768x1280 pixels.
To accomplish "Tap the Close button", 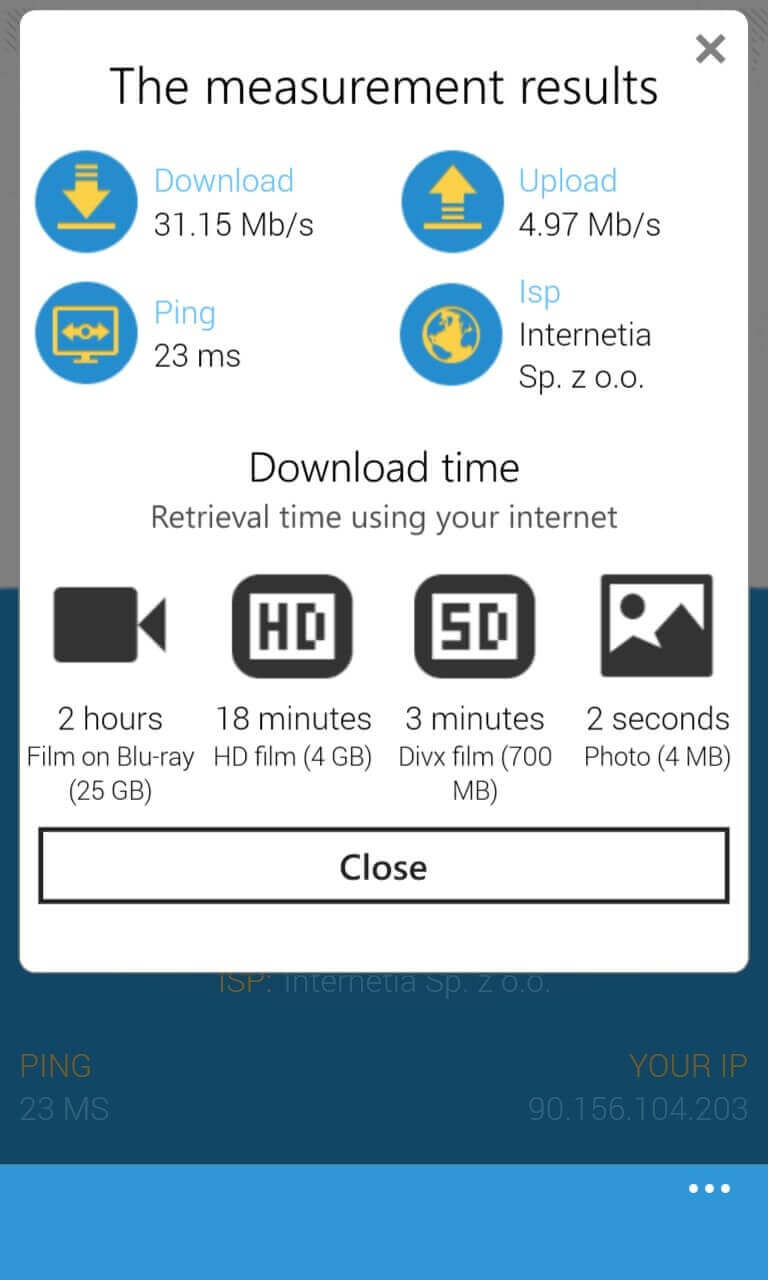I will pyautogui.click(x=383, y=866).
